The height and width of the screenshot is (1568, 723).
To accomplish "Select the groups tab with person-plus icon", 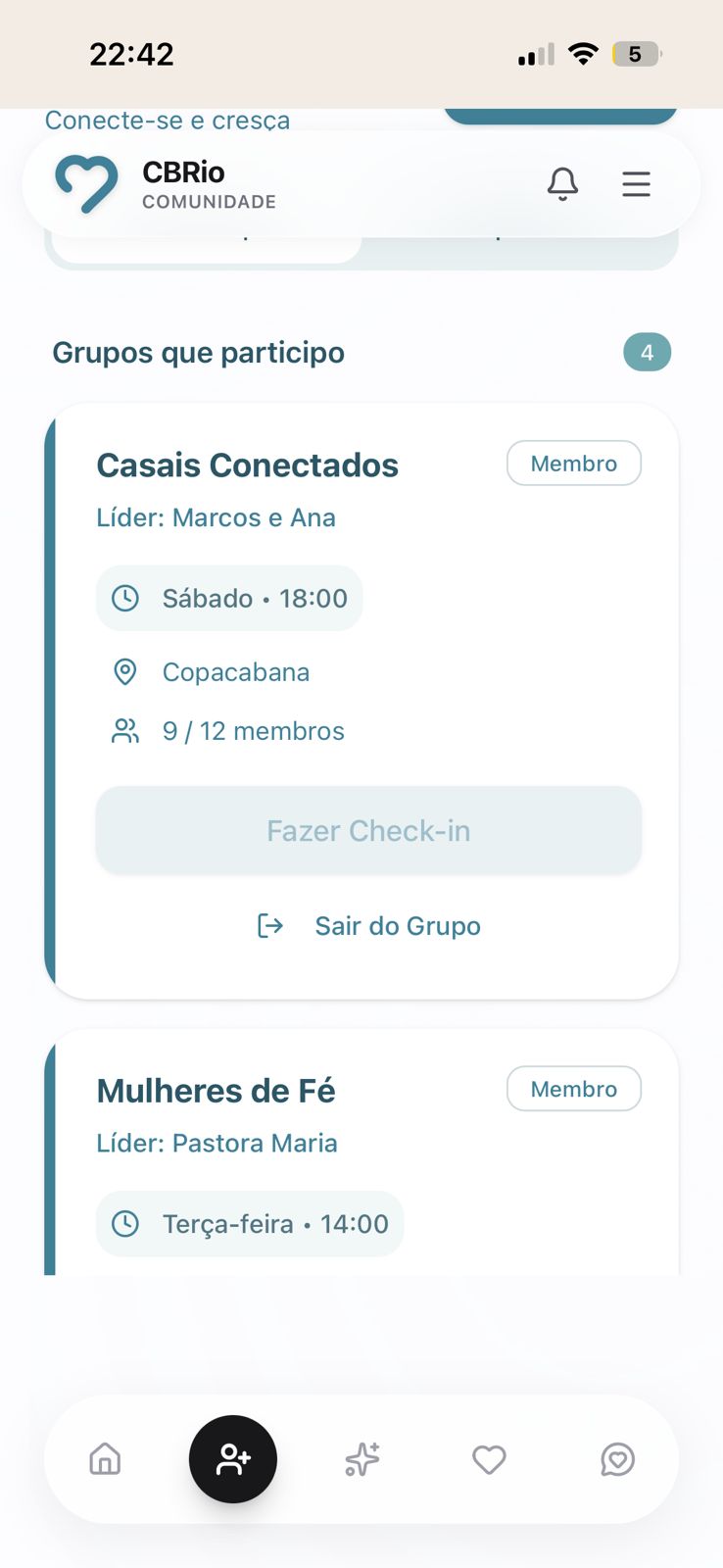I will [x=233, y=1459].
